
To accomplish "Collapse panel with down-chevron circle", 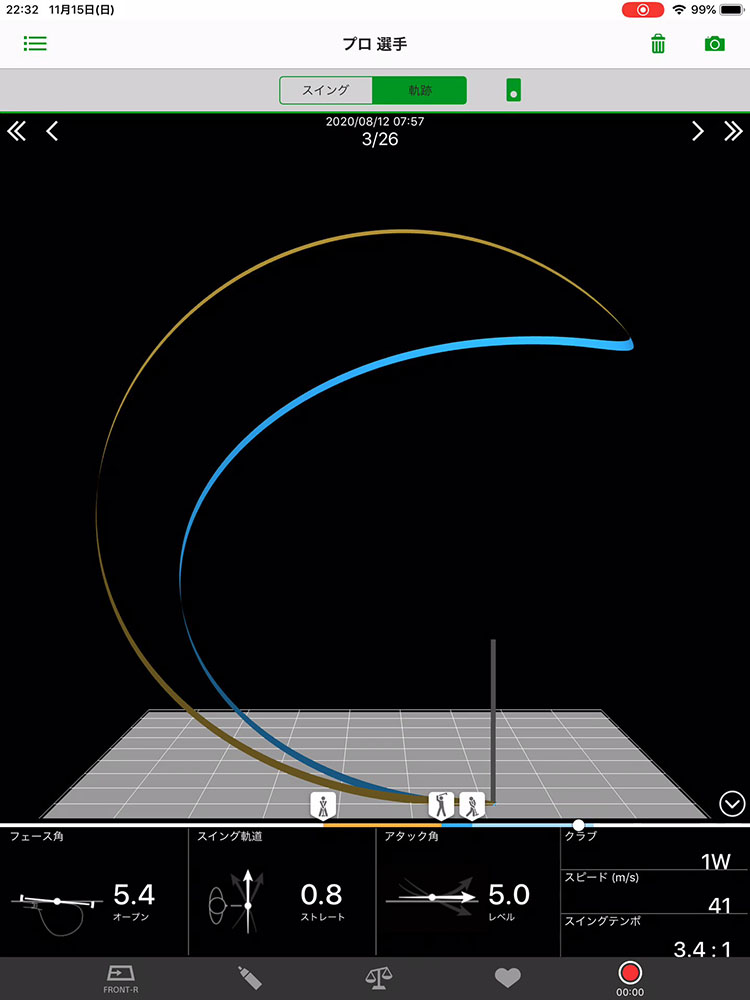I will 732,803.
